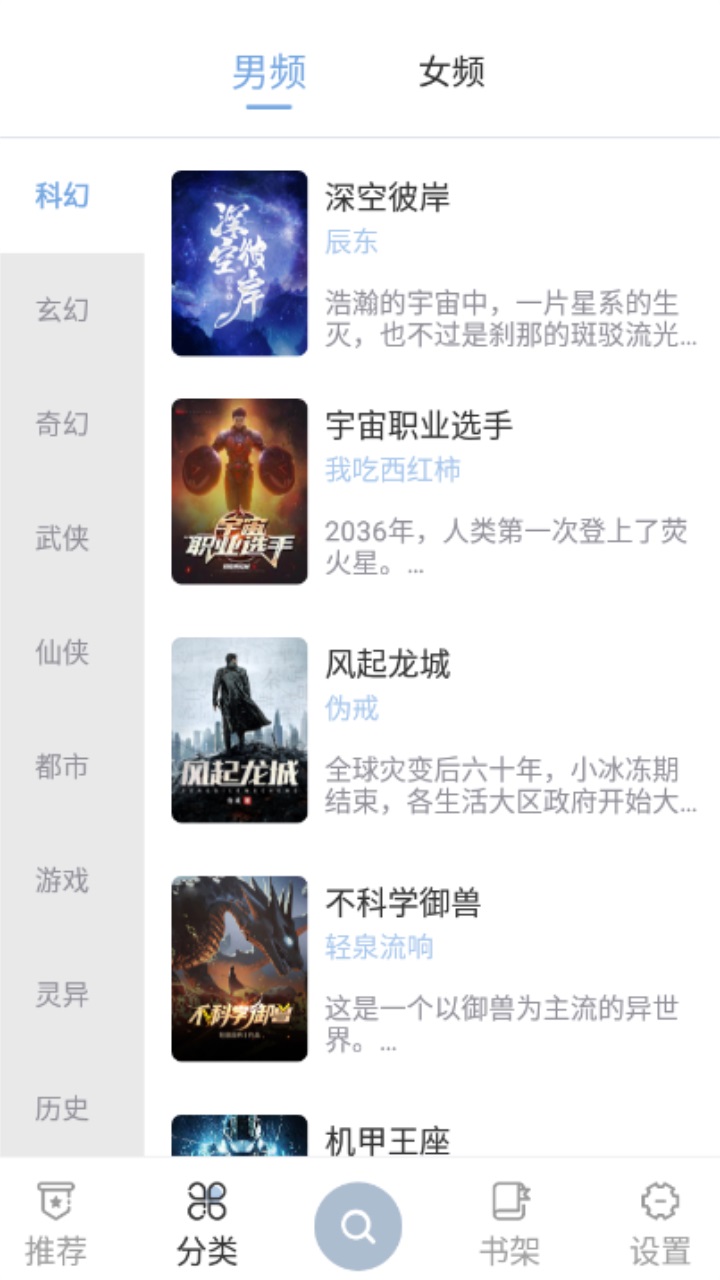Image resolution: width=720 pixels, height=1280 pixels.
Task: Switch to the 都市 category
Action: (63, 767)
